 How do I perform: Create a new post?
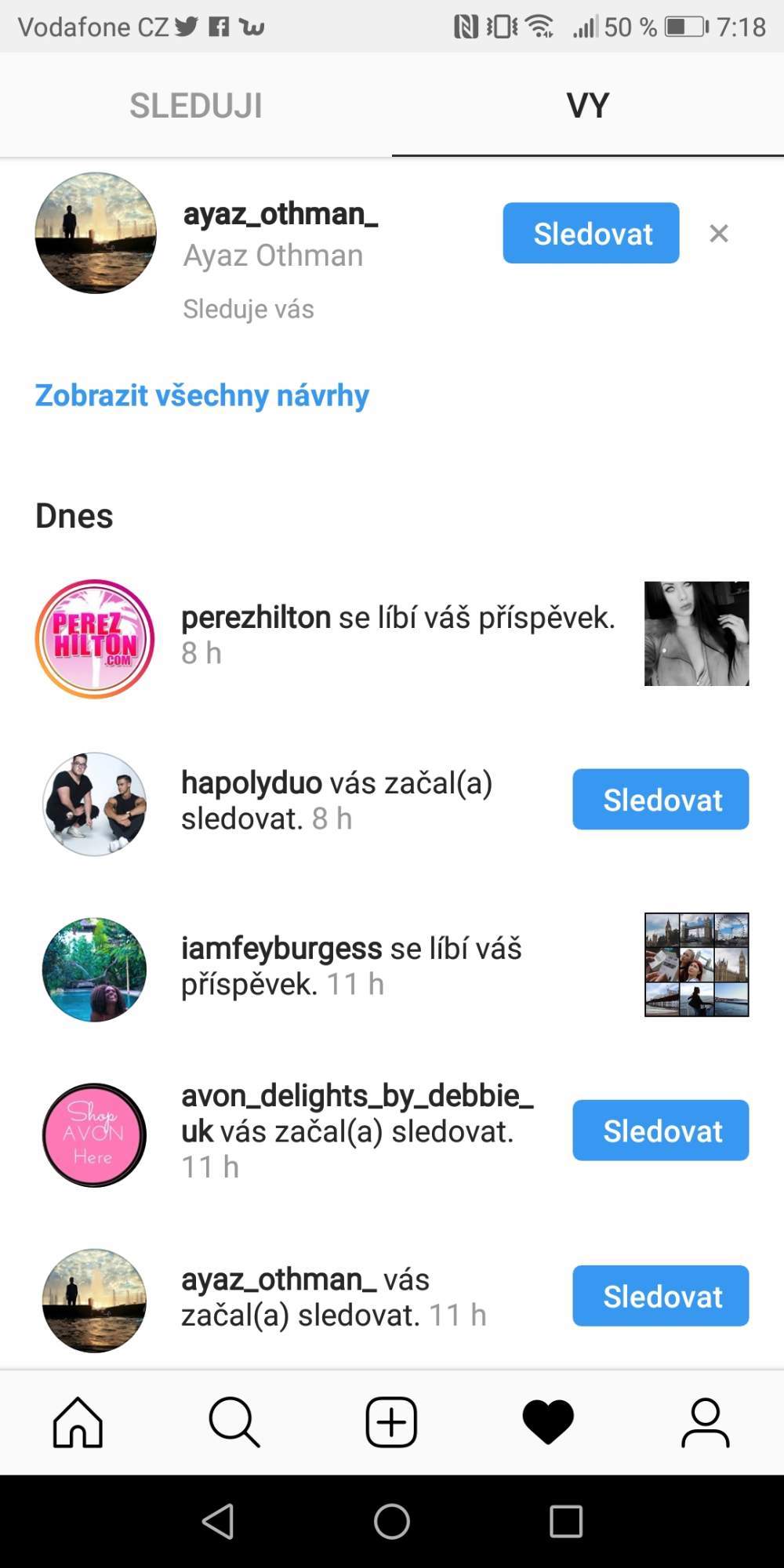point(391,1421)
